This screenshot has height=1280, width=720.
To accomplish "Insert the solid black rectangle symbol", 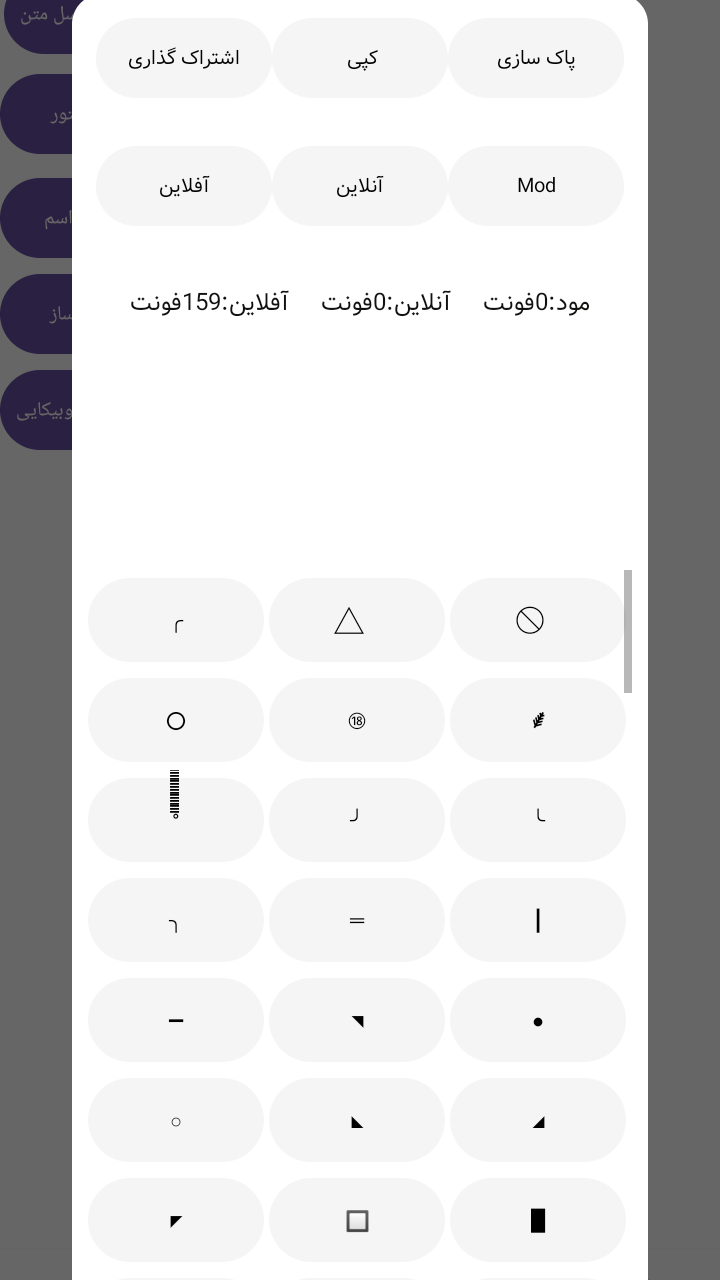I will coord(538,1220).
